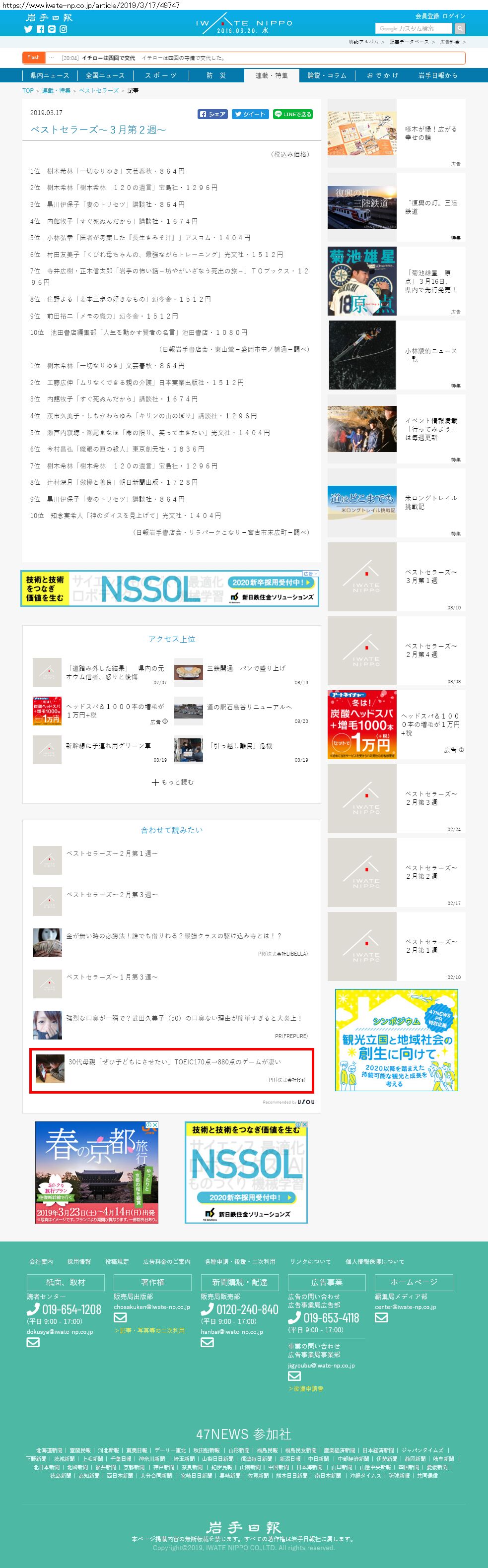The width and height of the screenshot is (488, 1568).
Task: Send the article via LINEで送る button
Action: tap(292, 115)
